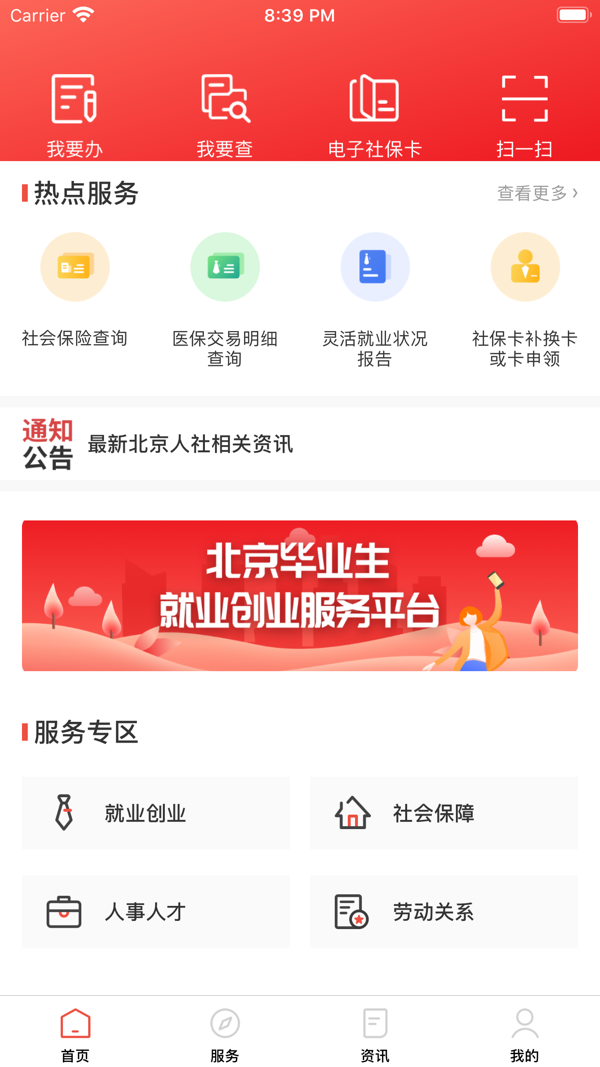This screenshot has height=1067, width=600.
Task: Open 北京毕业生就业创业服务平台 banner
Action: [x=300, y=595]
